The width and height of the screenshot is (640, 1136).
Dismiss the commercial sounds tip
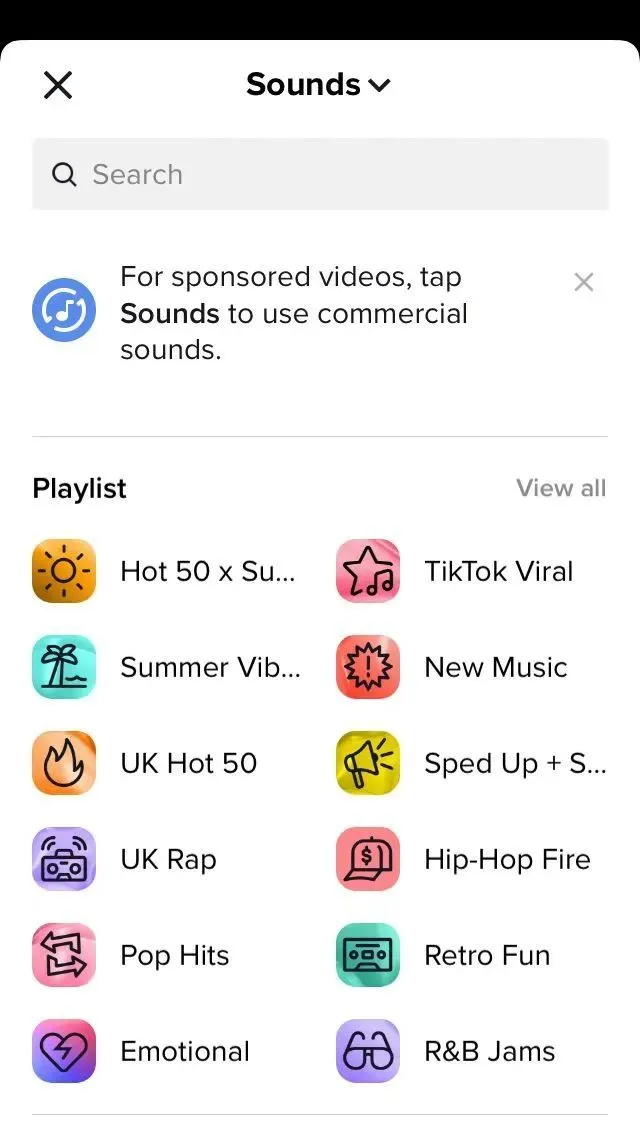(x=583, y=282)
